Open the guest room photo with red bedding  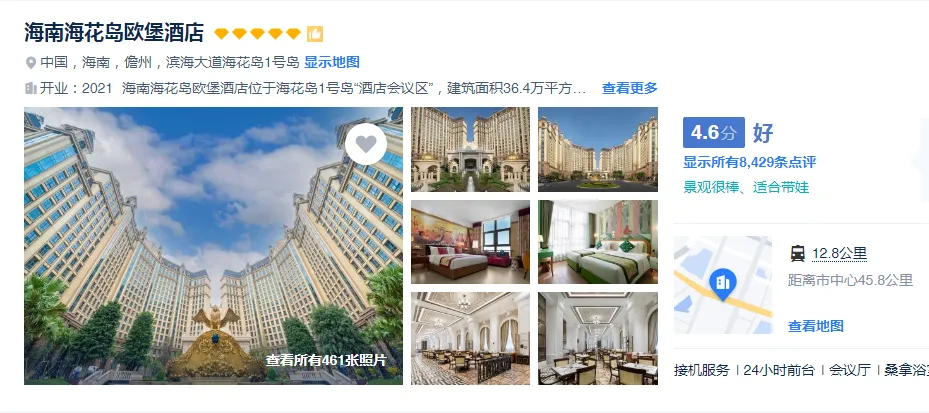[x=470, y=242]
